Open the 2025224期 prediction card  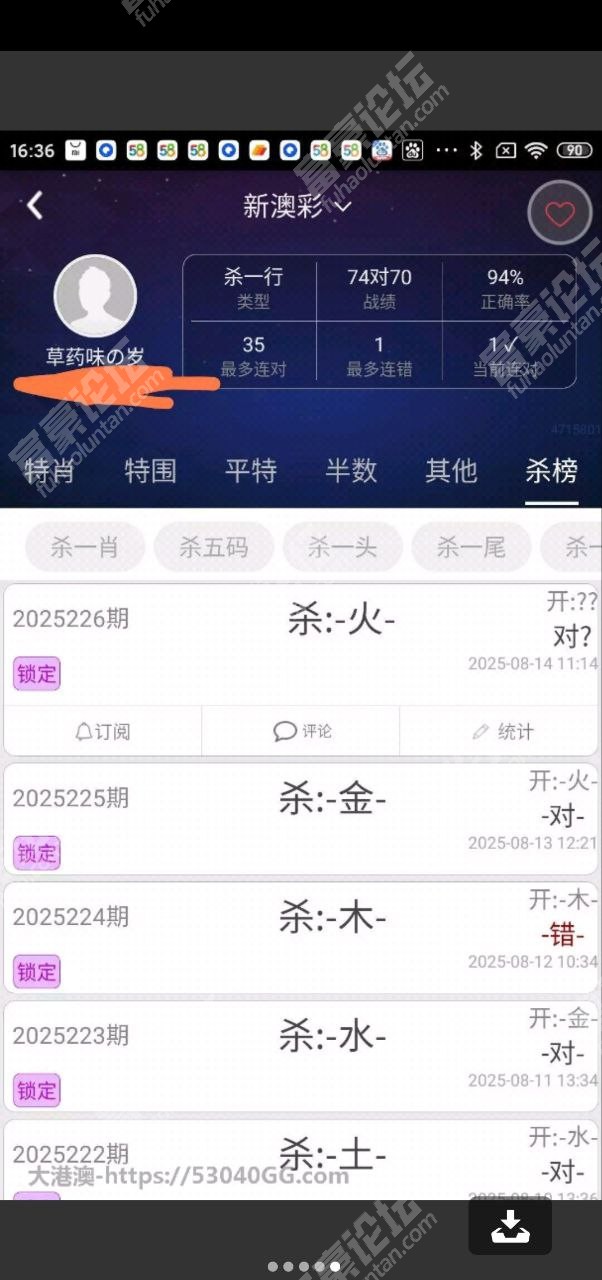click(301, 937)
